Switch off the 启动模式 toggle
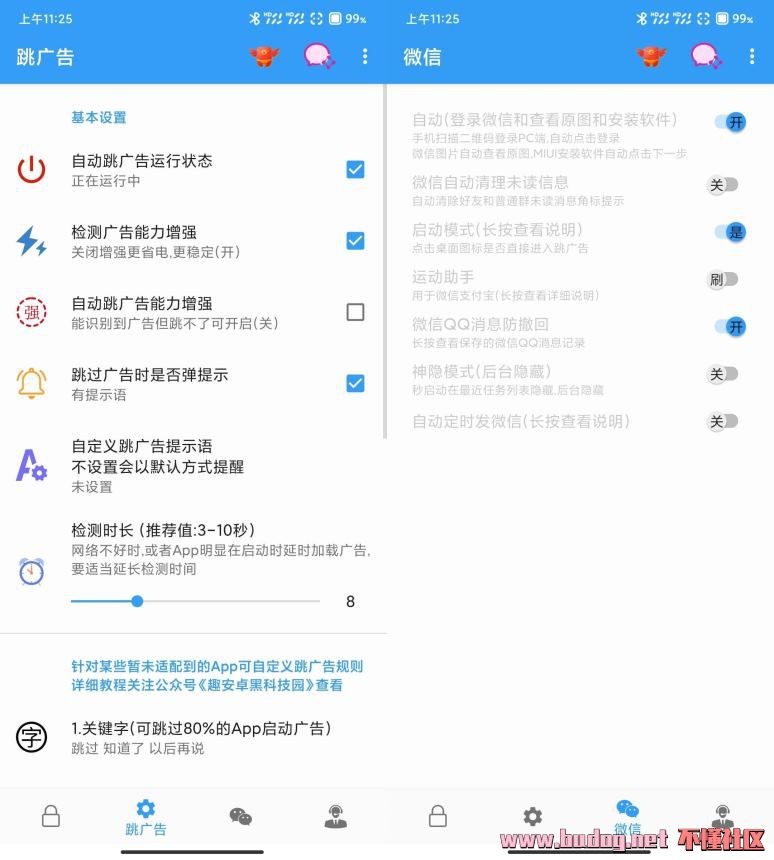 point(729,232)
